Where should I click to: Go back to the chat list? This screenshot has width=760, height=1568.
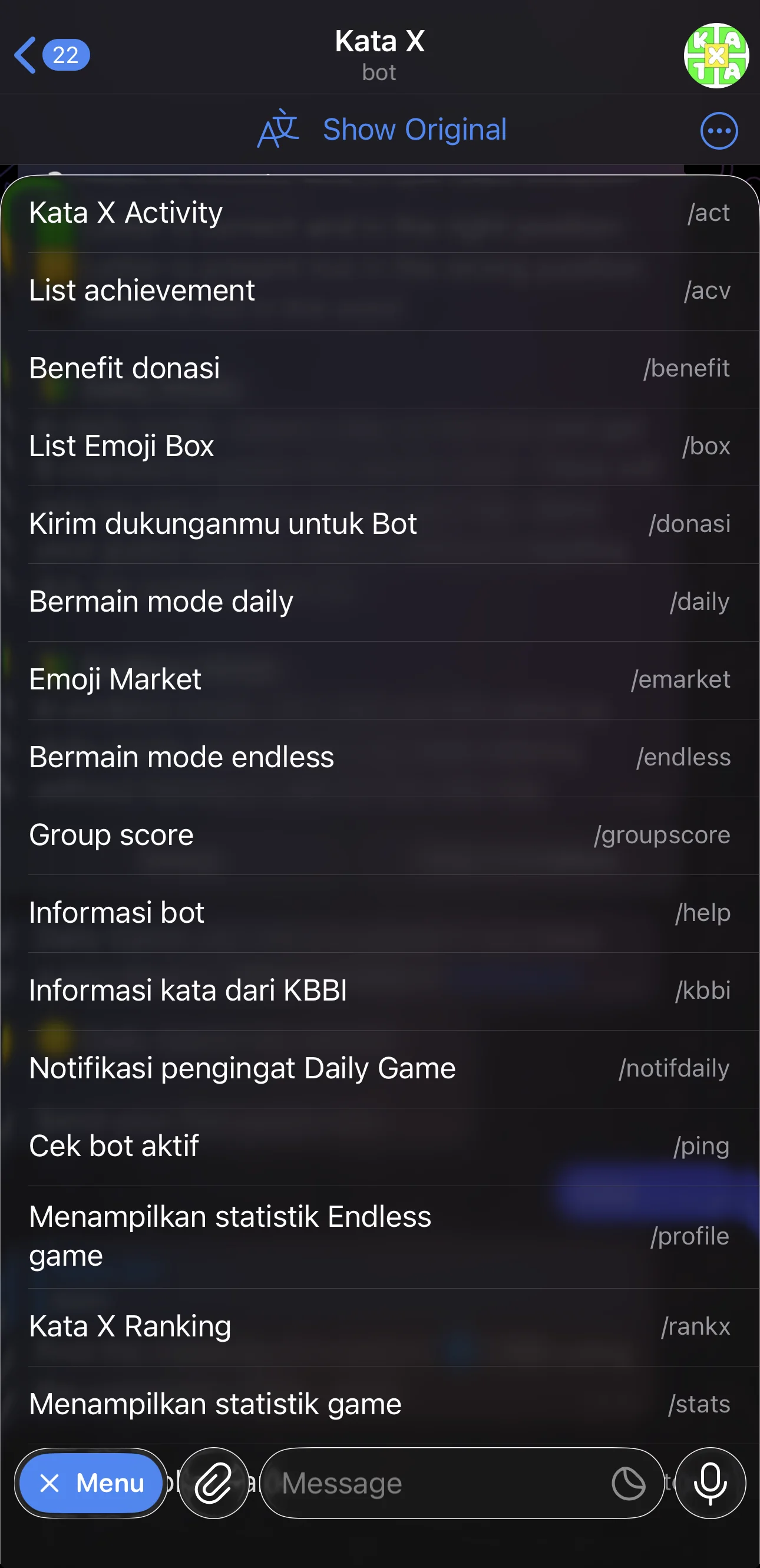click(52, 55)
